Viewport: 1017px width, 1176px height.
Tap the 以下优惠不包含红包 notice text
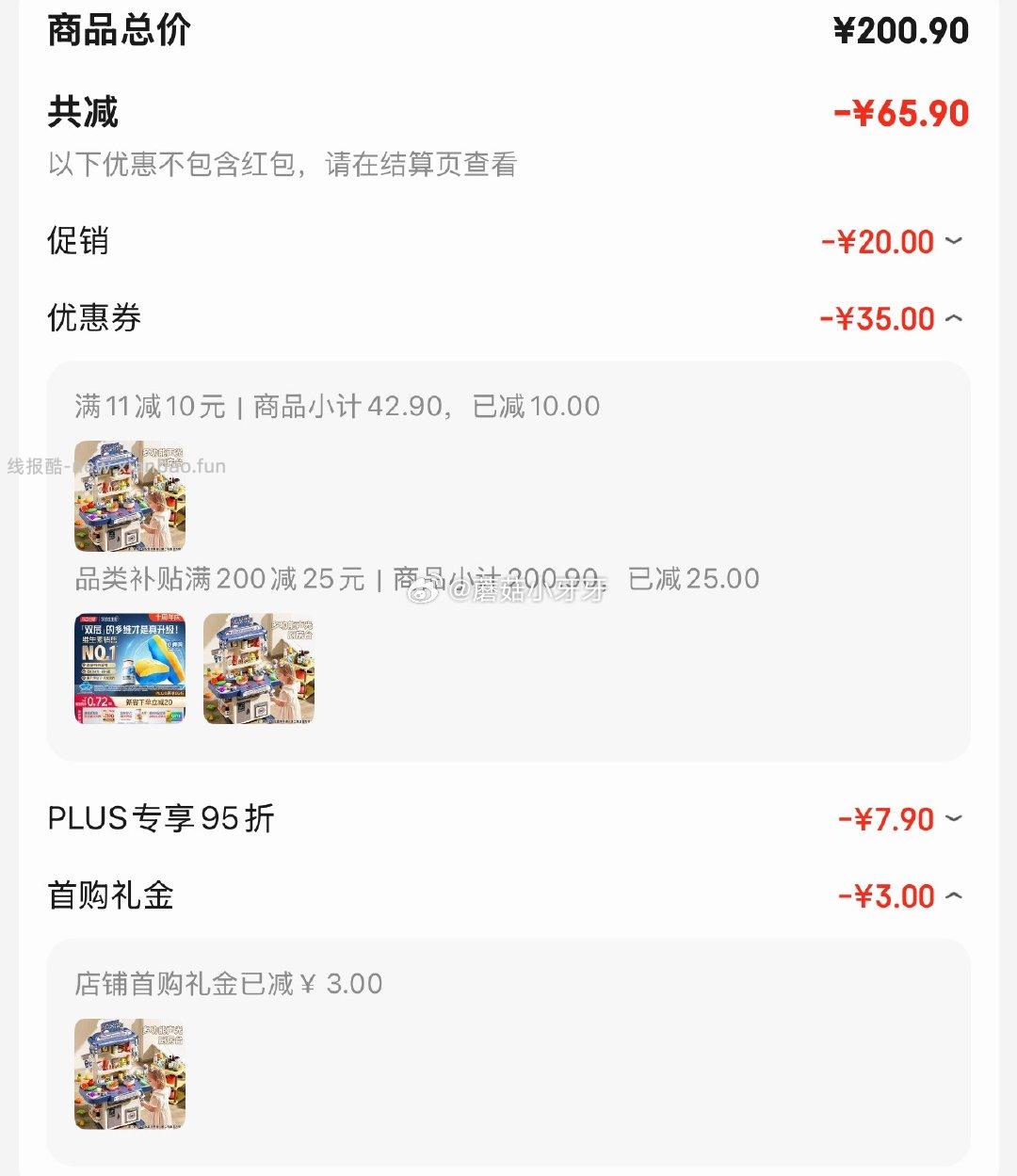(x=282, y=164)
